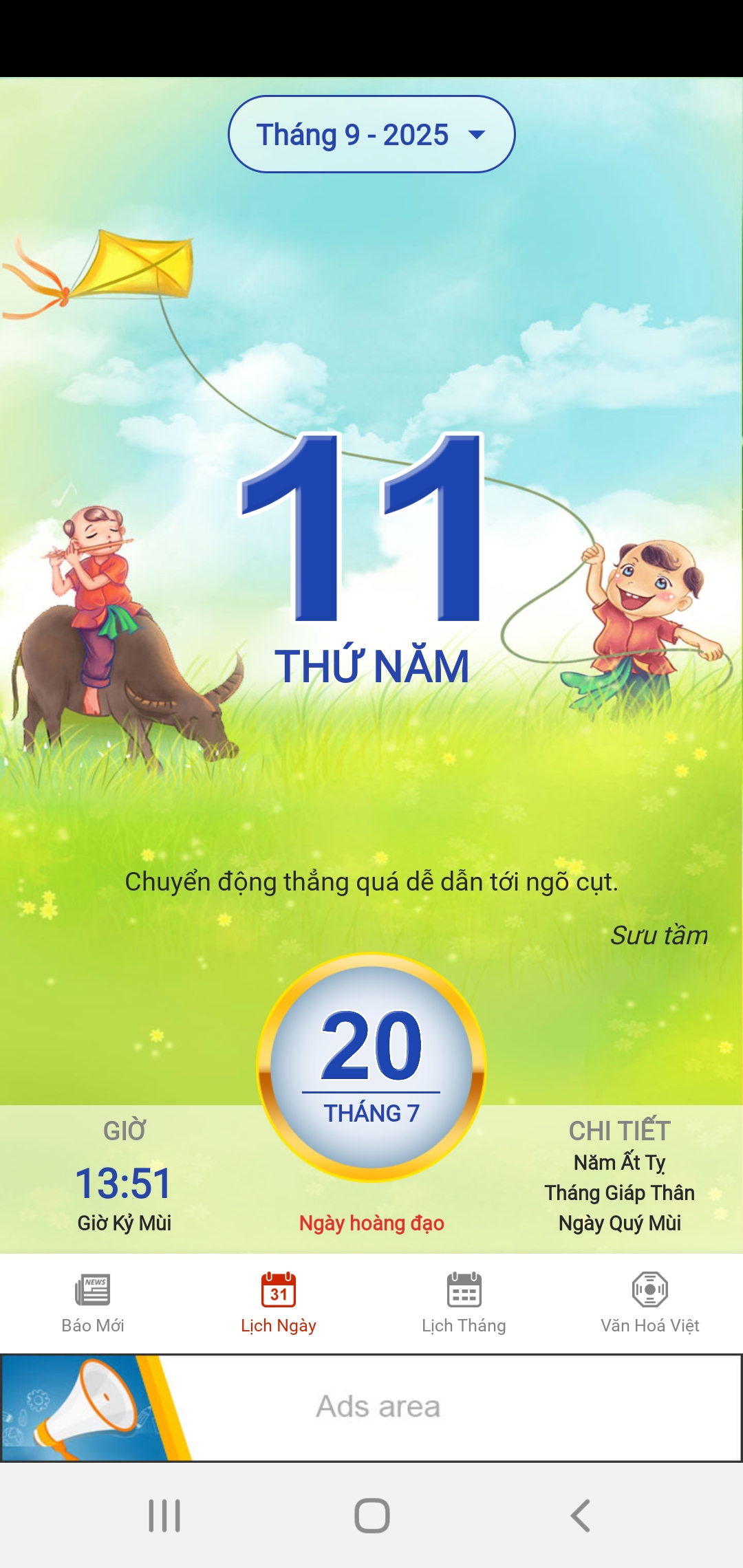The width and height of the screenshot is (743, 1568).
Task: Open the Văn Hoá Việt tab
Action: coord(649,1303)
